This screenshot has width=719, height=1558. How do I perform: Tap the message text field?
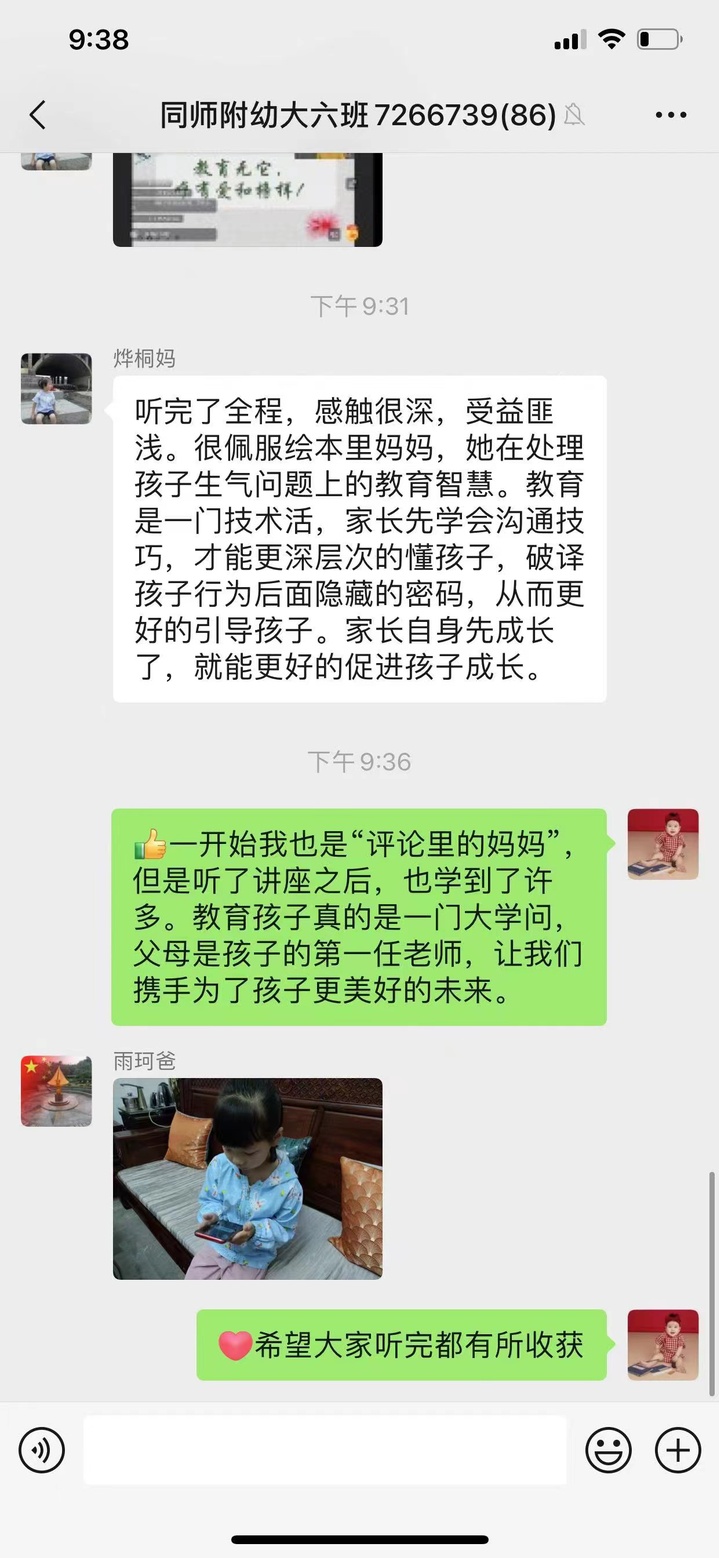tap(324, 1450)
